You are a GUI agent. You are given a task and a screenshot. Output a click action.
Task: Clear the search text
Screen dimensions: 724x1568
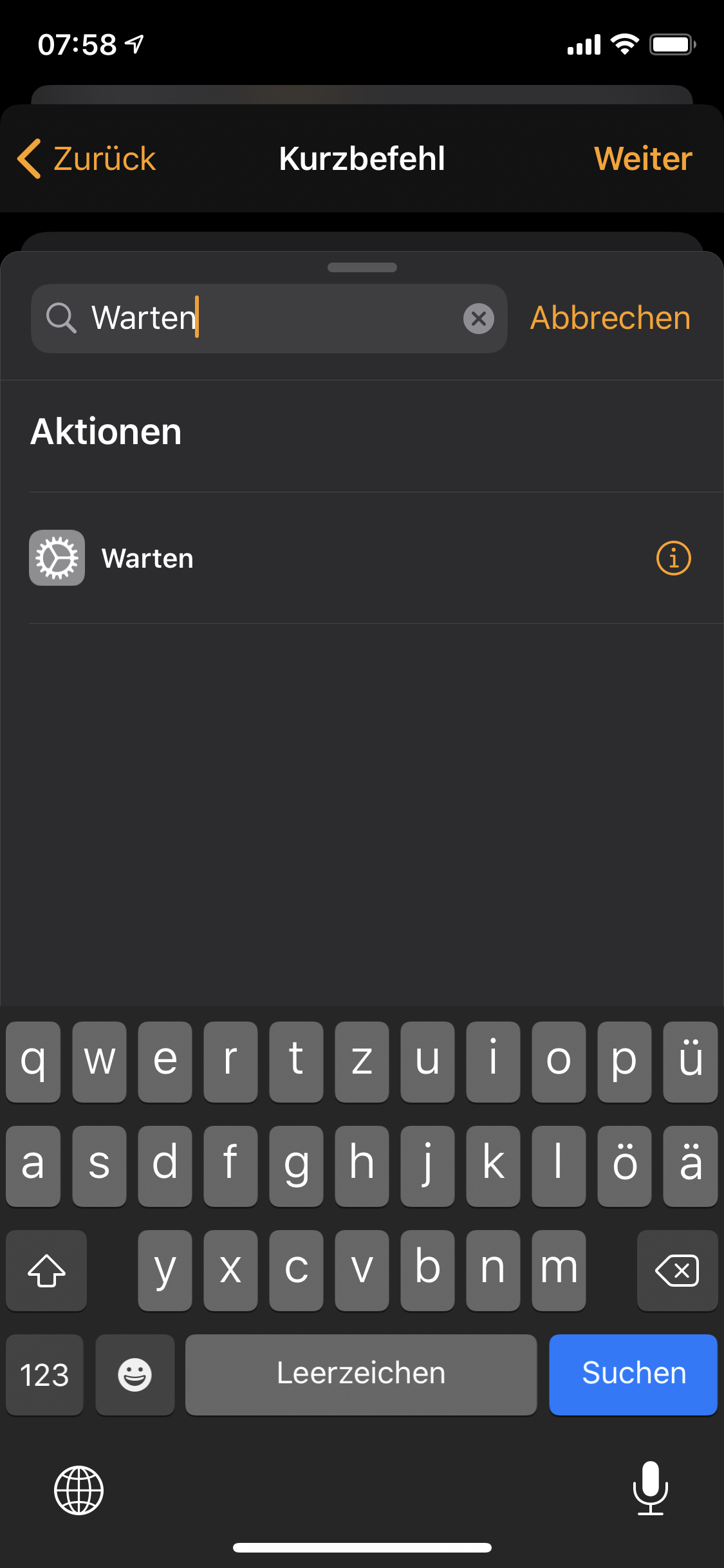[x=479, y=319]
